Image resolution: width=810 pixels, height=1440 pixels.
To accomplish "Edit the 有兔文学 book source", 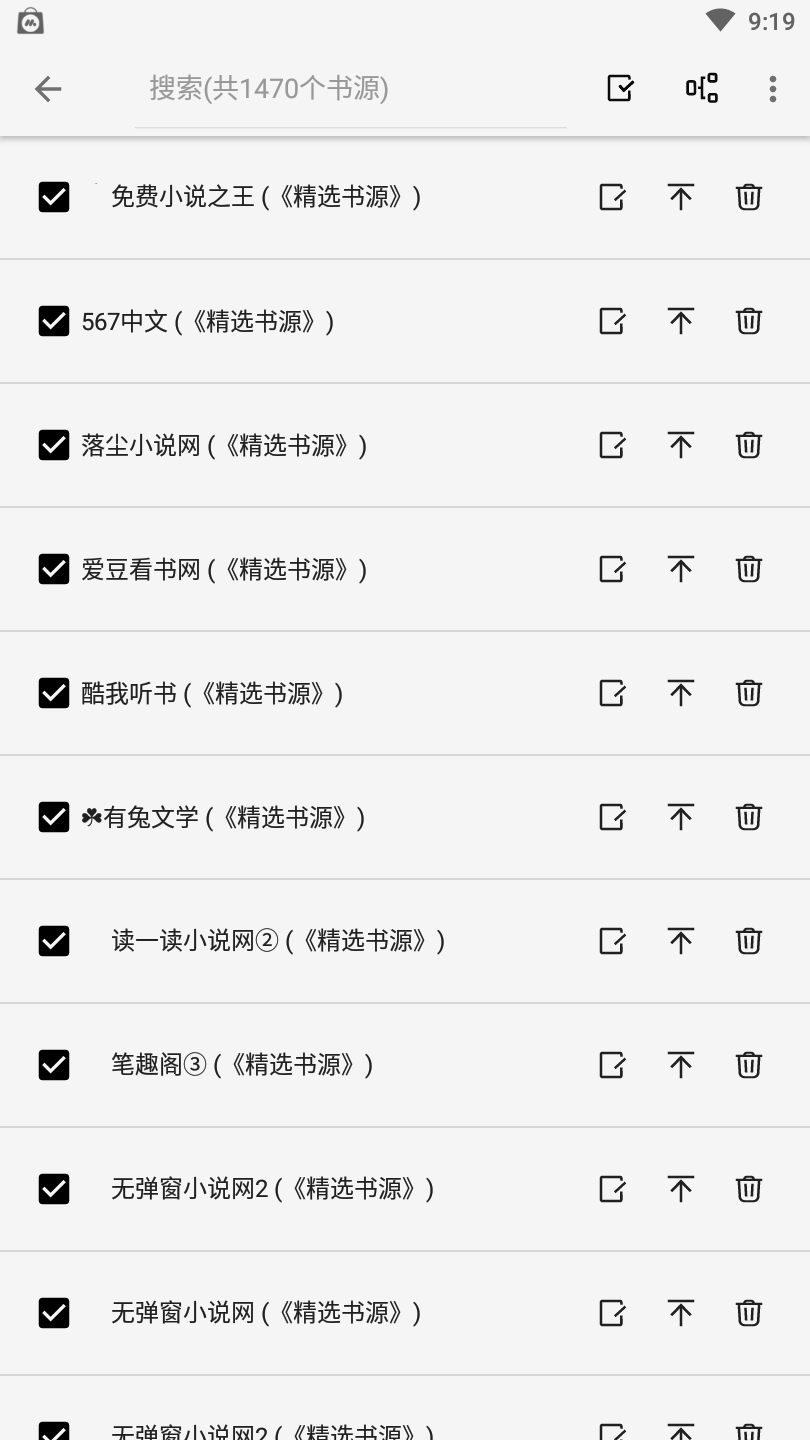I will pos(612,817).
